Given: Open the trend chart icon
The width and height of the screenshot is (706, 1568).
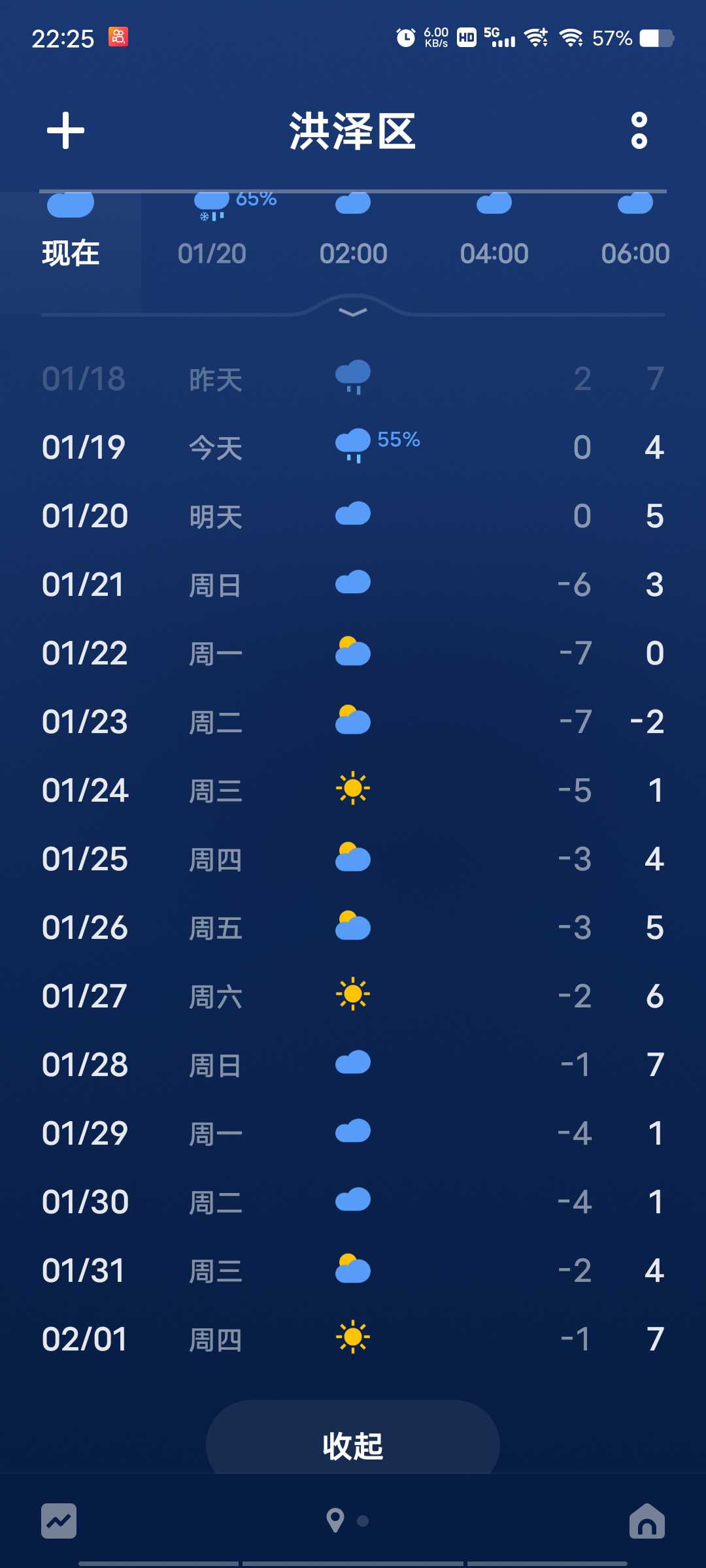Looking at the screenshot, I should (59, 1521).
